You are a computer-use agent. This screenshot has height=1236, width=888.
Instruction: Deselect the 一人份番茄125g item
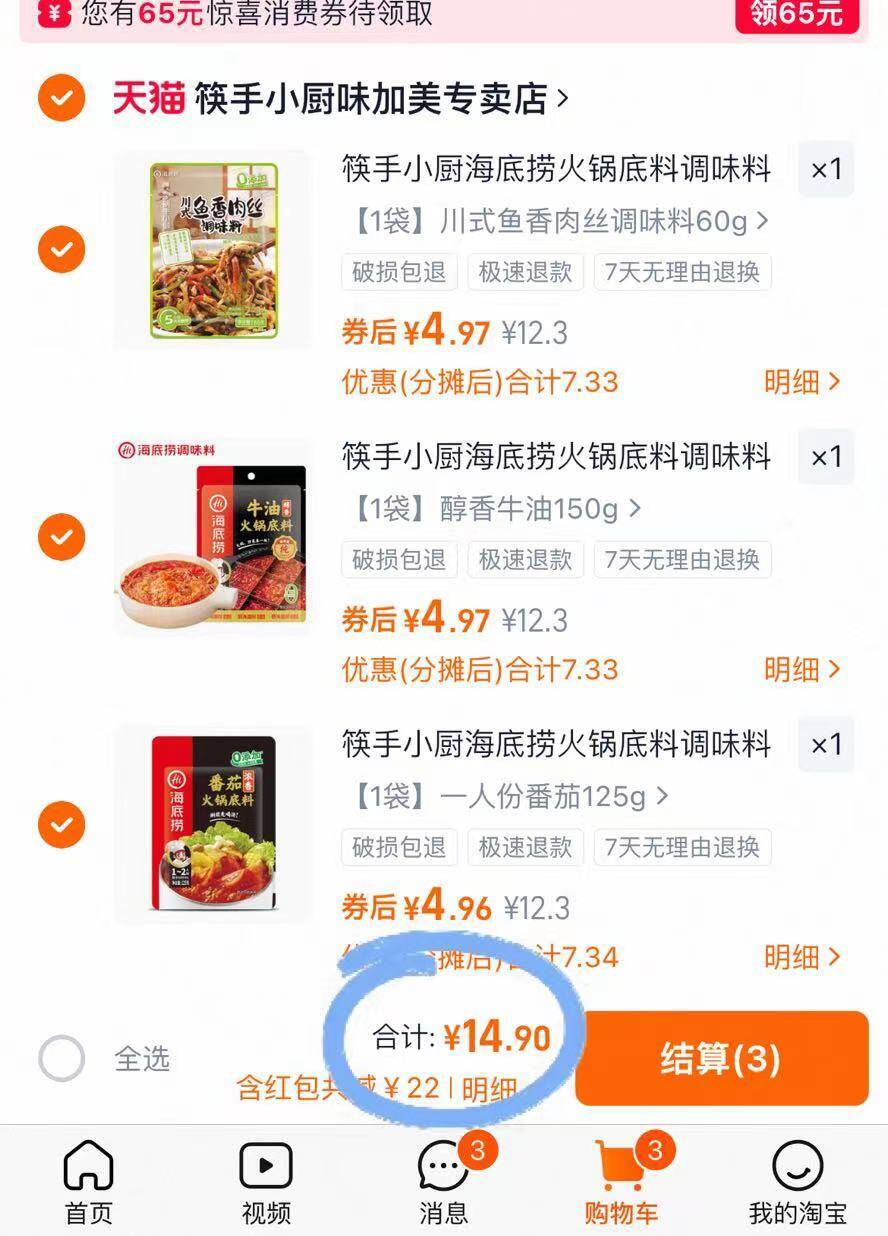pyautogui.click(x=61, y=825)
